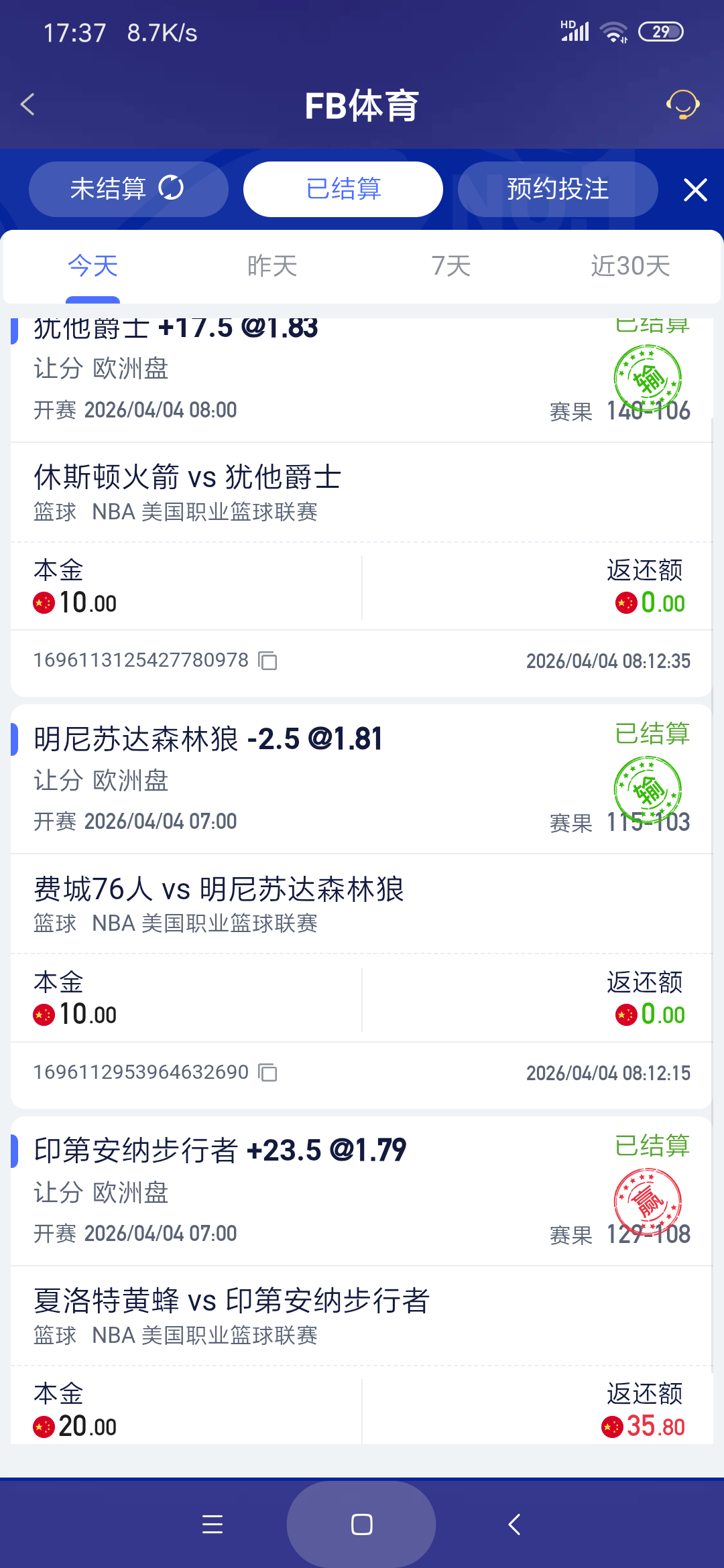Tap the green 输 loss stamp on 犹他爵士 bet
Screen dimensions: 724x1568
(x=647, y=377)
